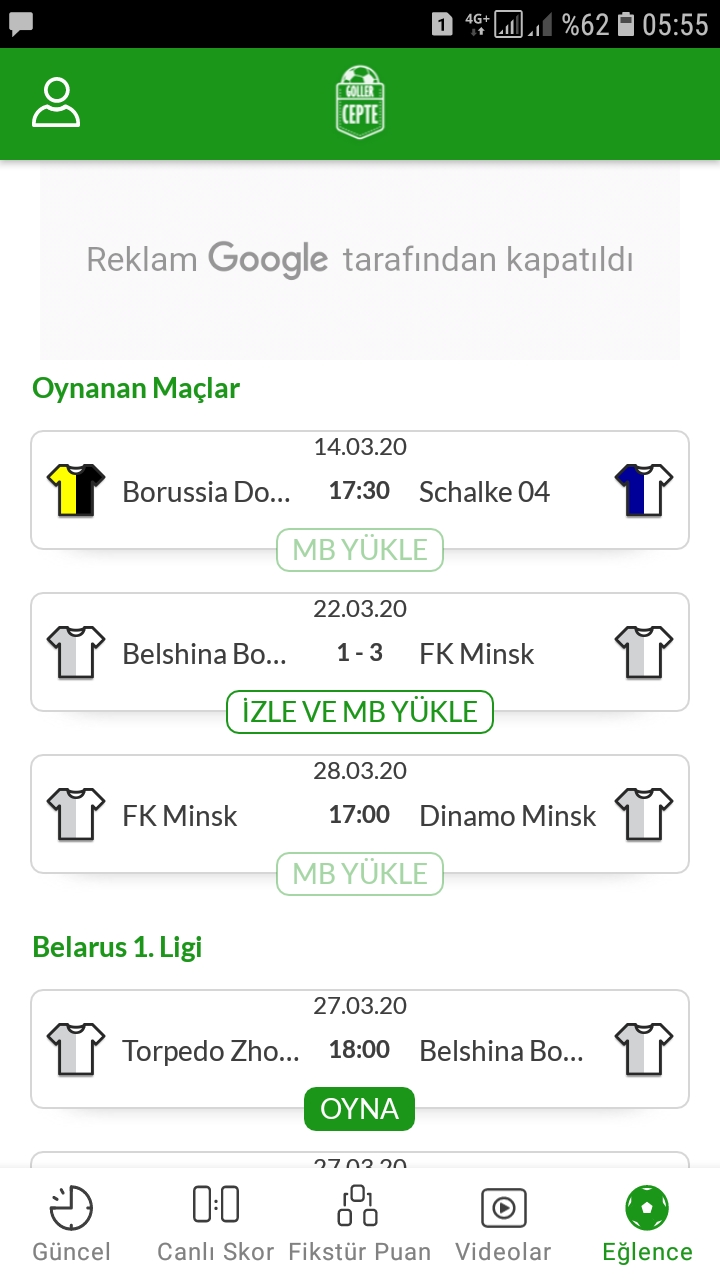Viewport: 720px width, 1280px height.
Task: Switch to the Videolar tab
Action: point(503,1224)
